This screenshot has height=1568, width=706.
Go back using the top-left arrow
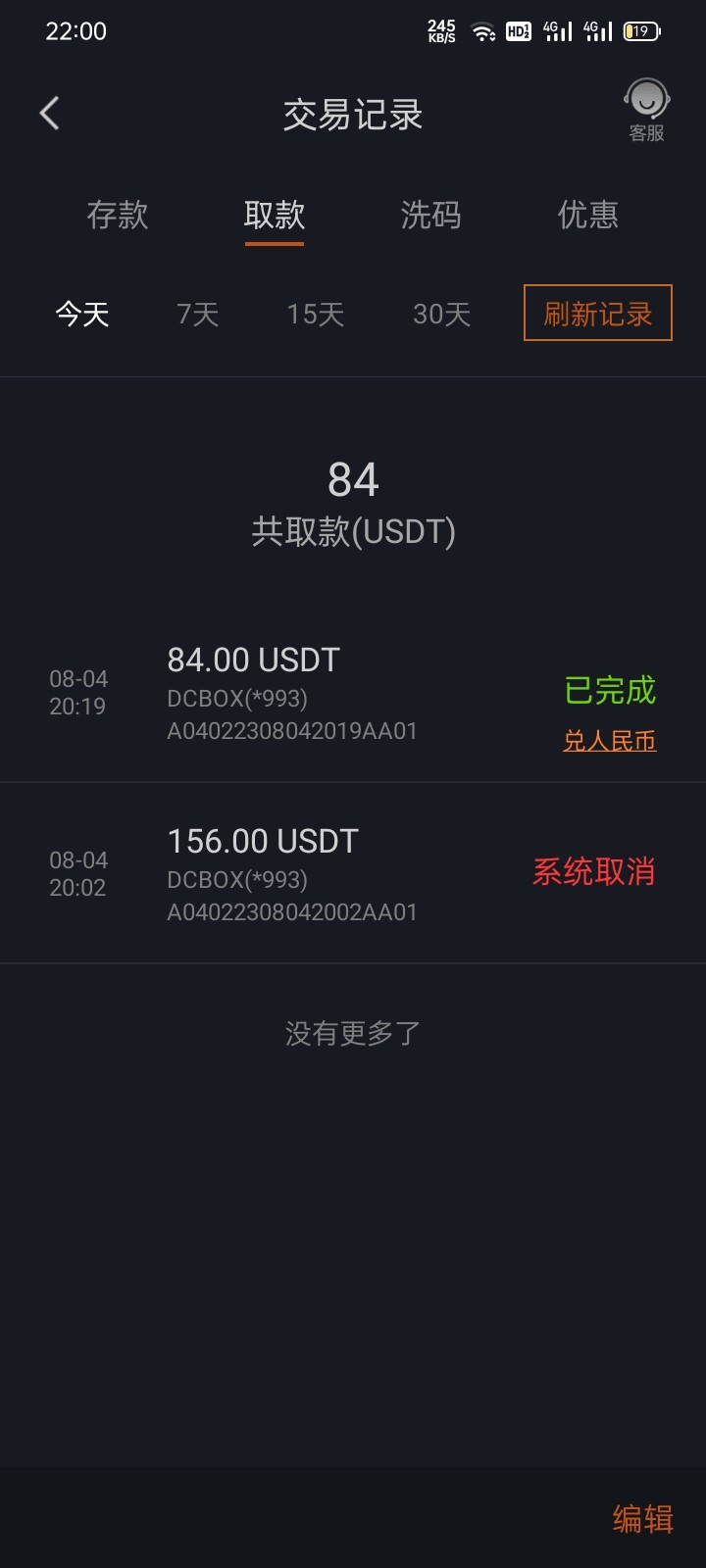(50, 114)
